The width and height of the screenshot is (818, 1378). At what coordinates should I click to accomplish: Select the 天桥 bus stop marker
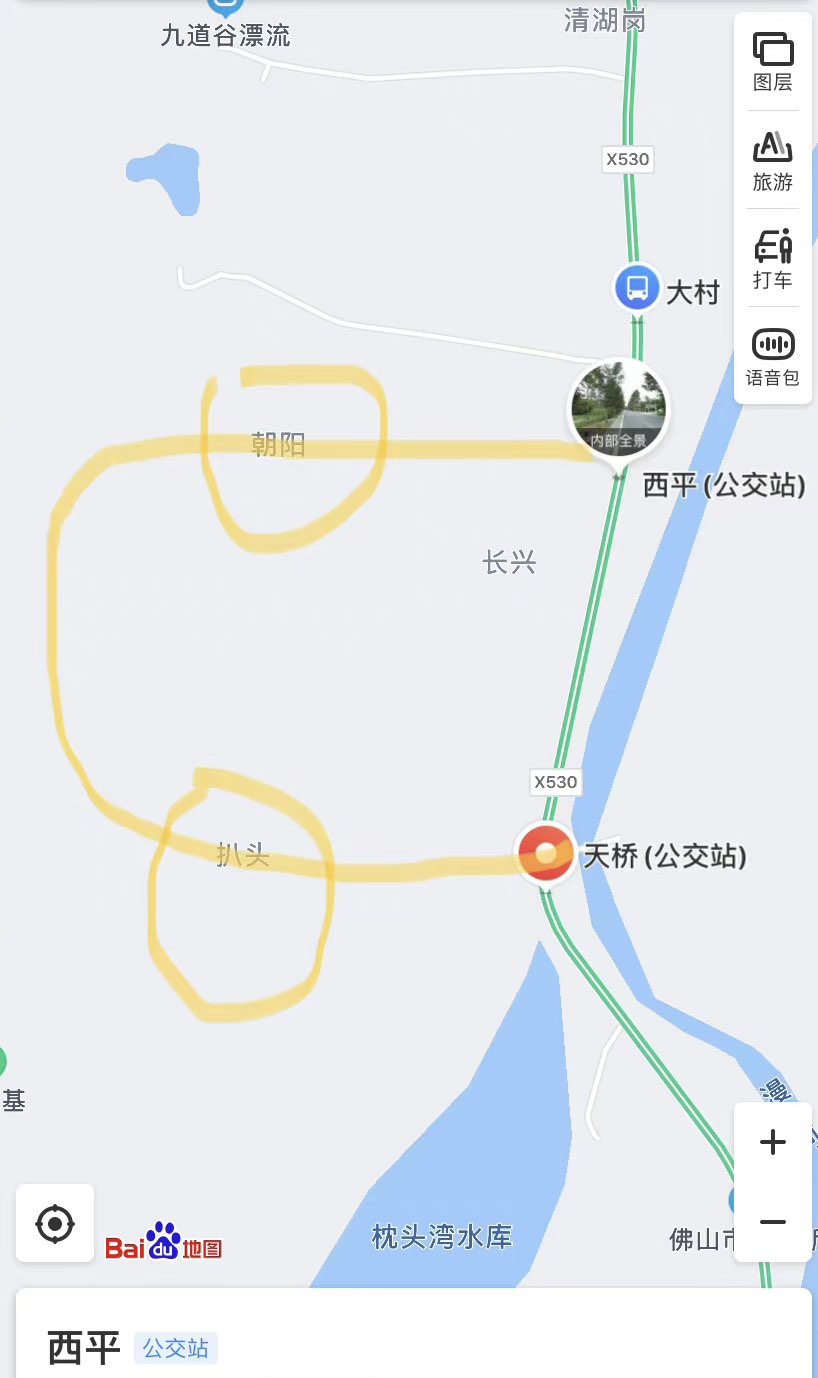point(546,854)
